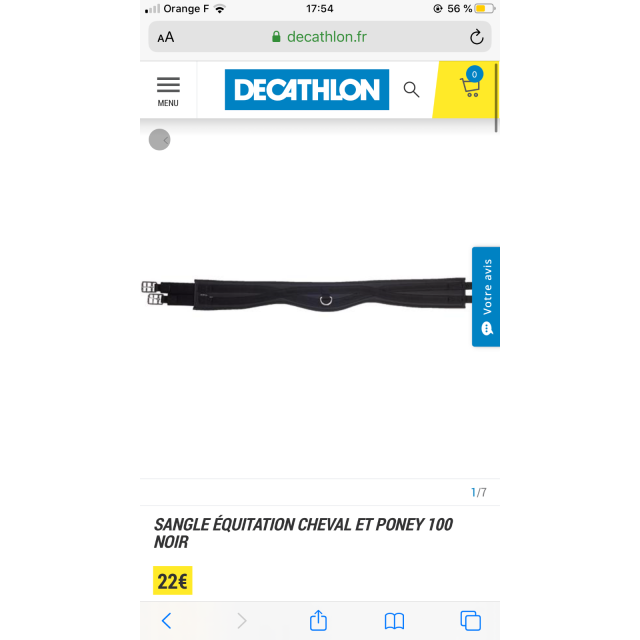Open the shopping cart
640x640 pixels.
coord(470,87)
